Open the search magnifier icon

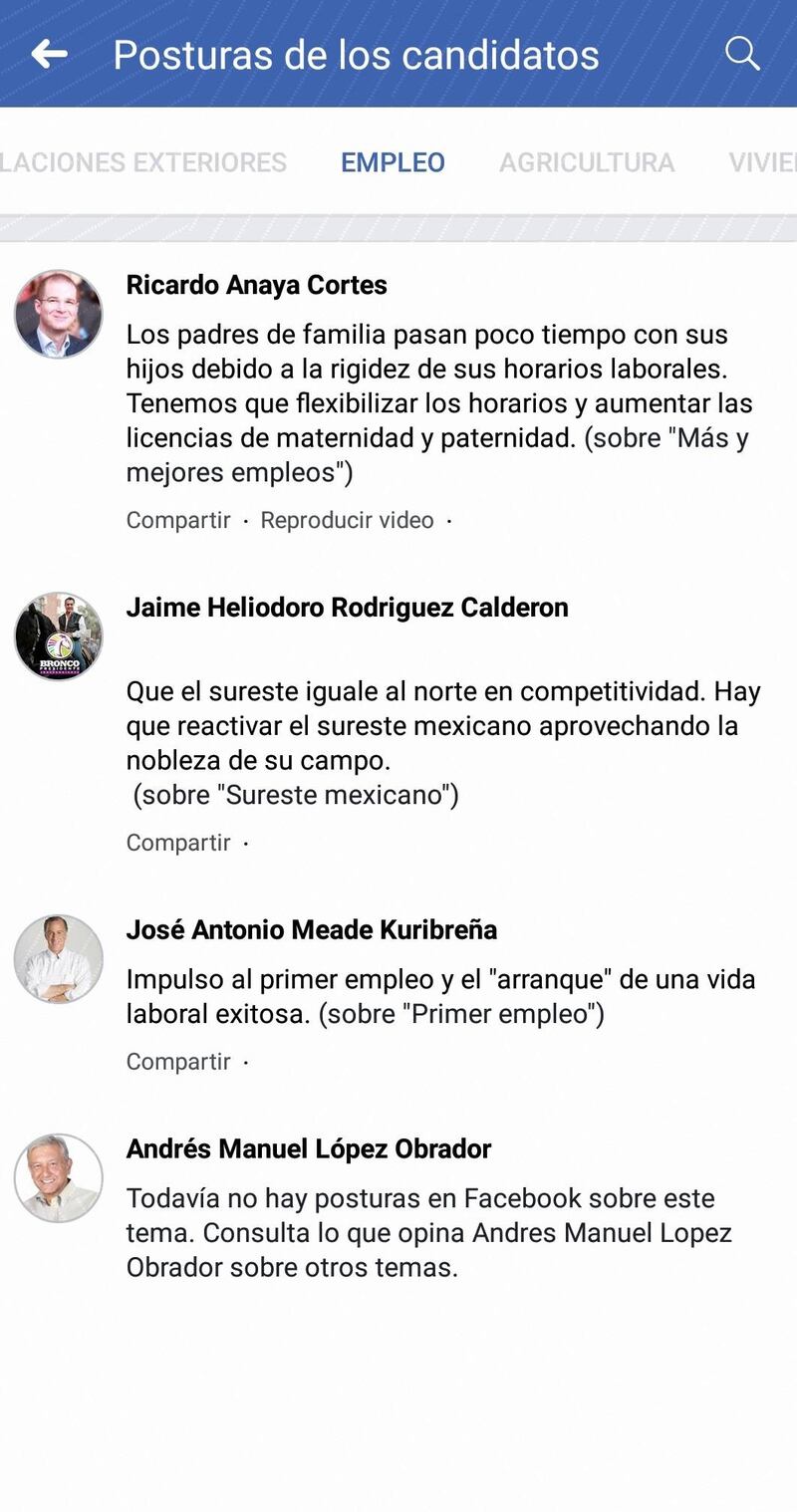click(742, 53)
